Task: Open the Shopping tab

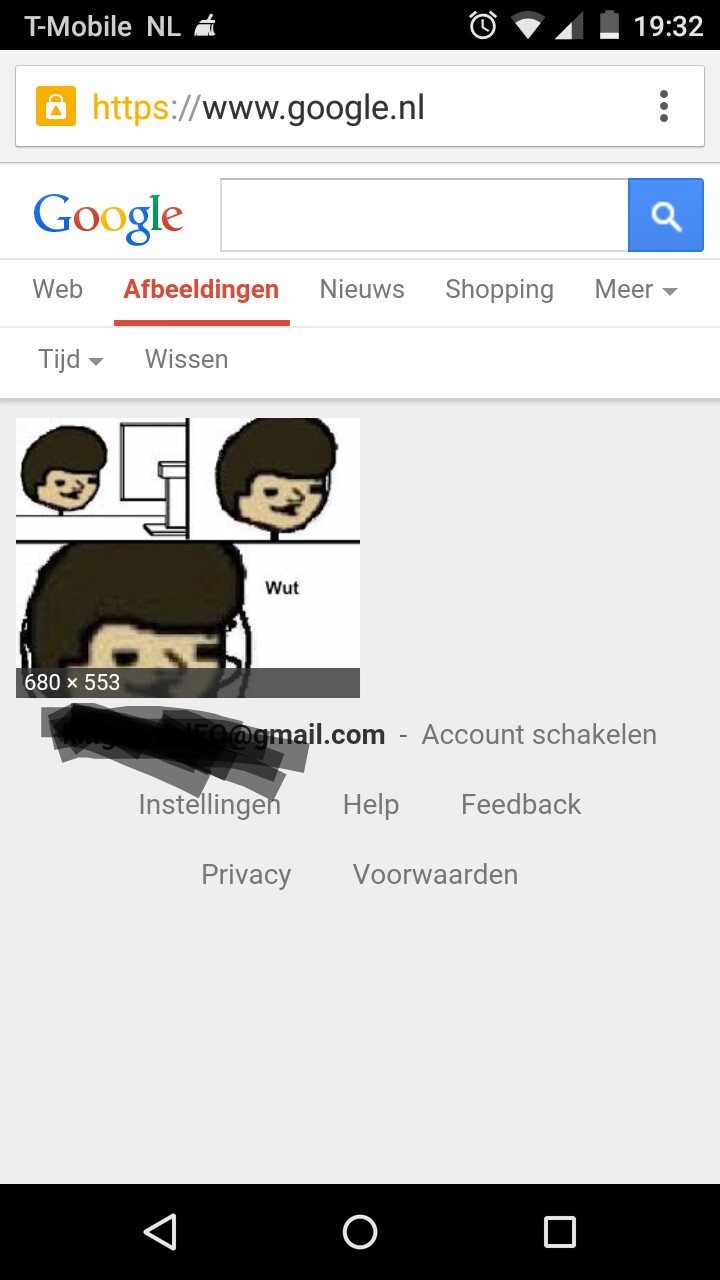Action: pos(499,290)
